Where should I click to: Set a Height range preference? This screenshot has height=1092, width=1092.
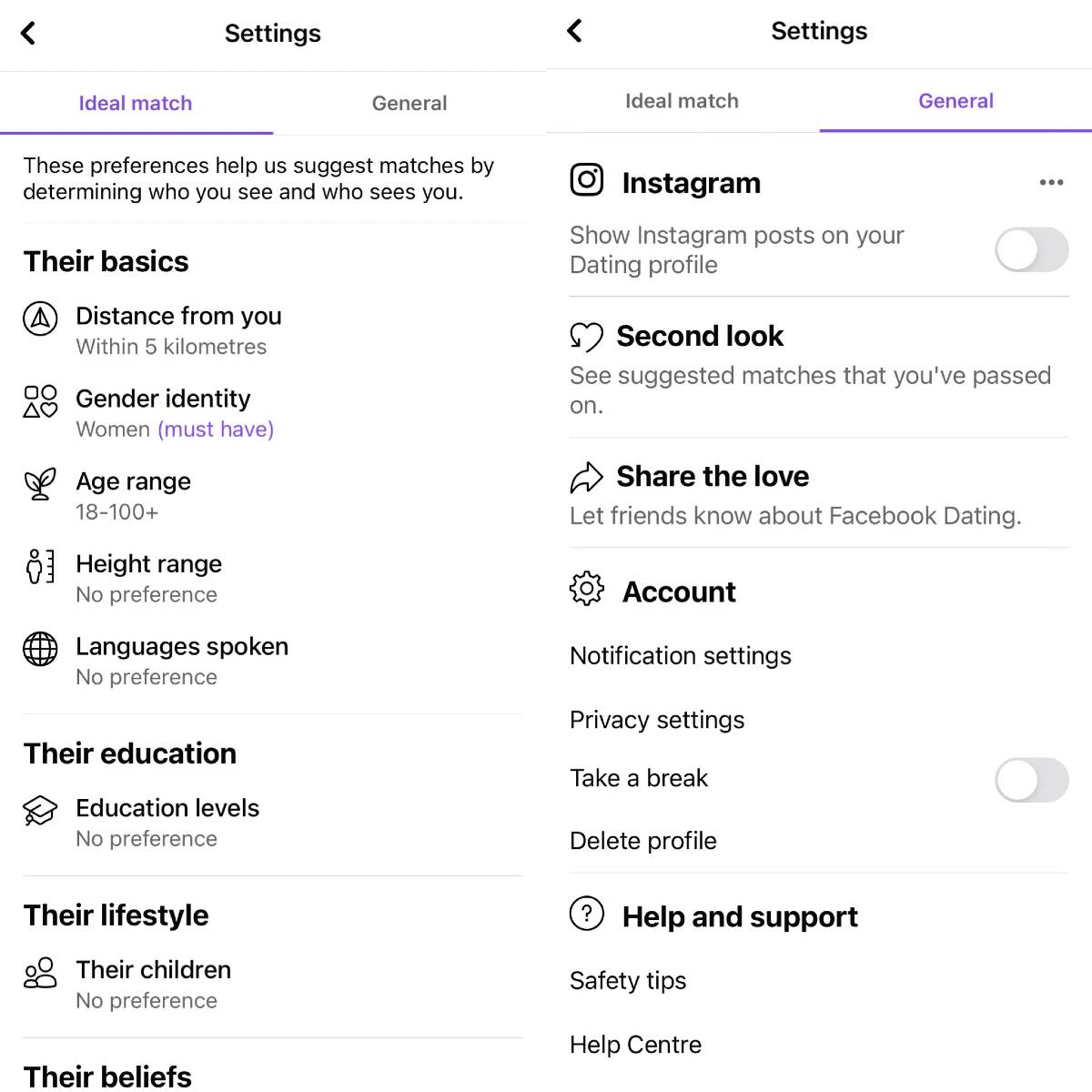(x=148, y=578)
